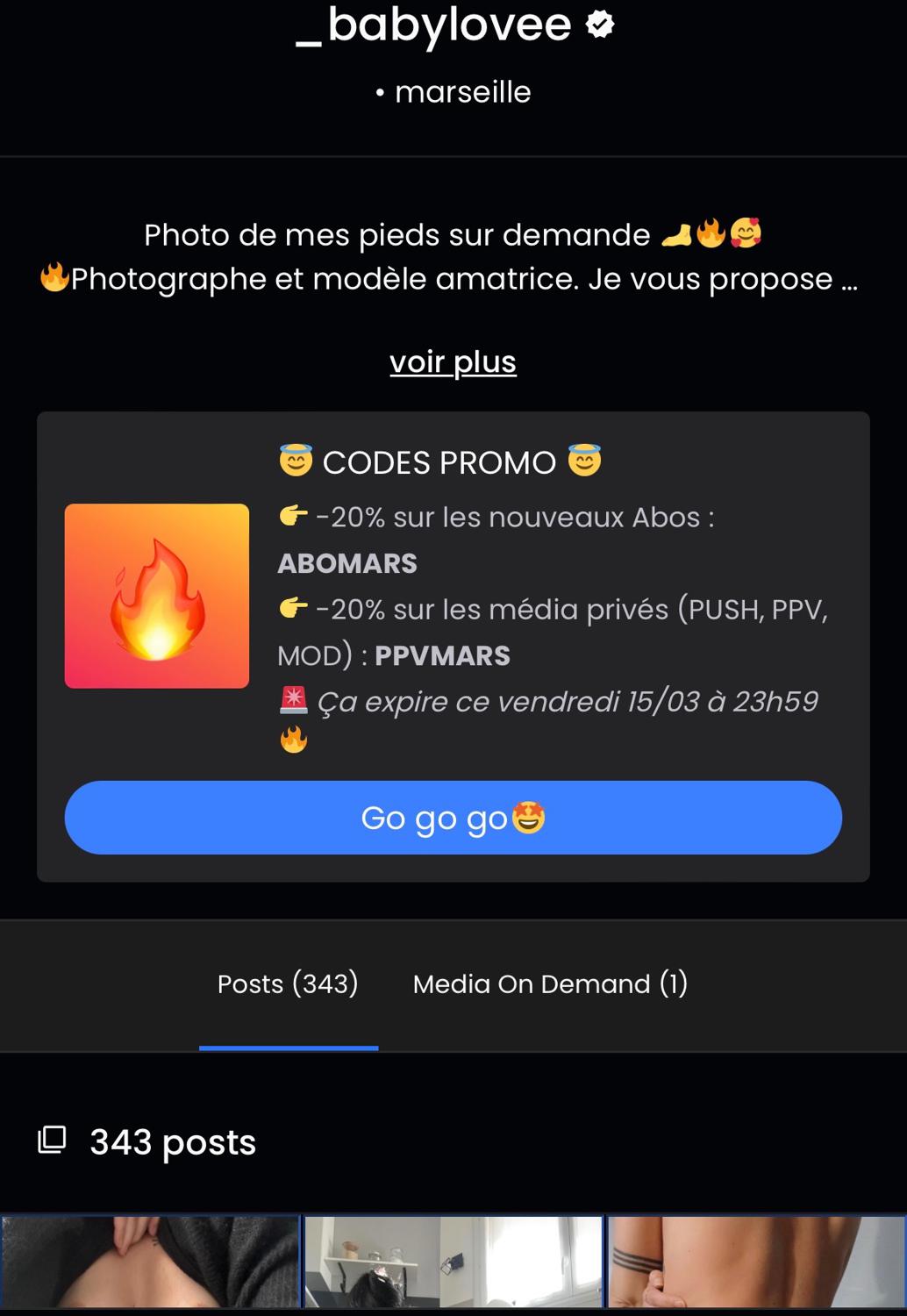Open the Media On Demand tab

(550, 983)
